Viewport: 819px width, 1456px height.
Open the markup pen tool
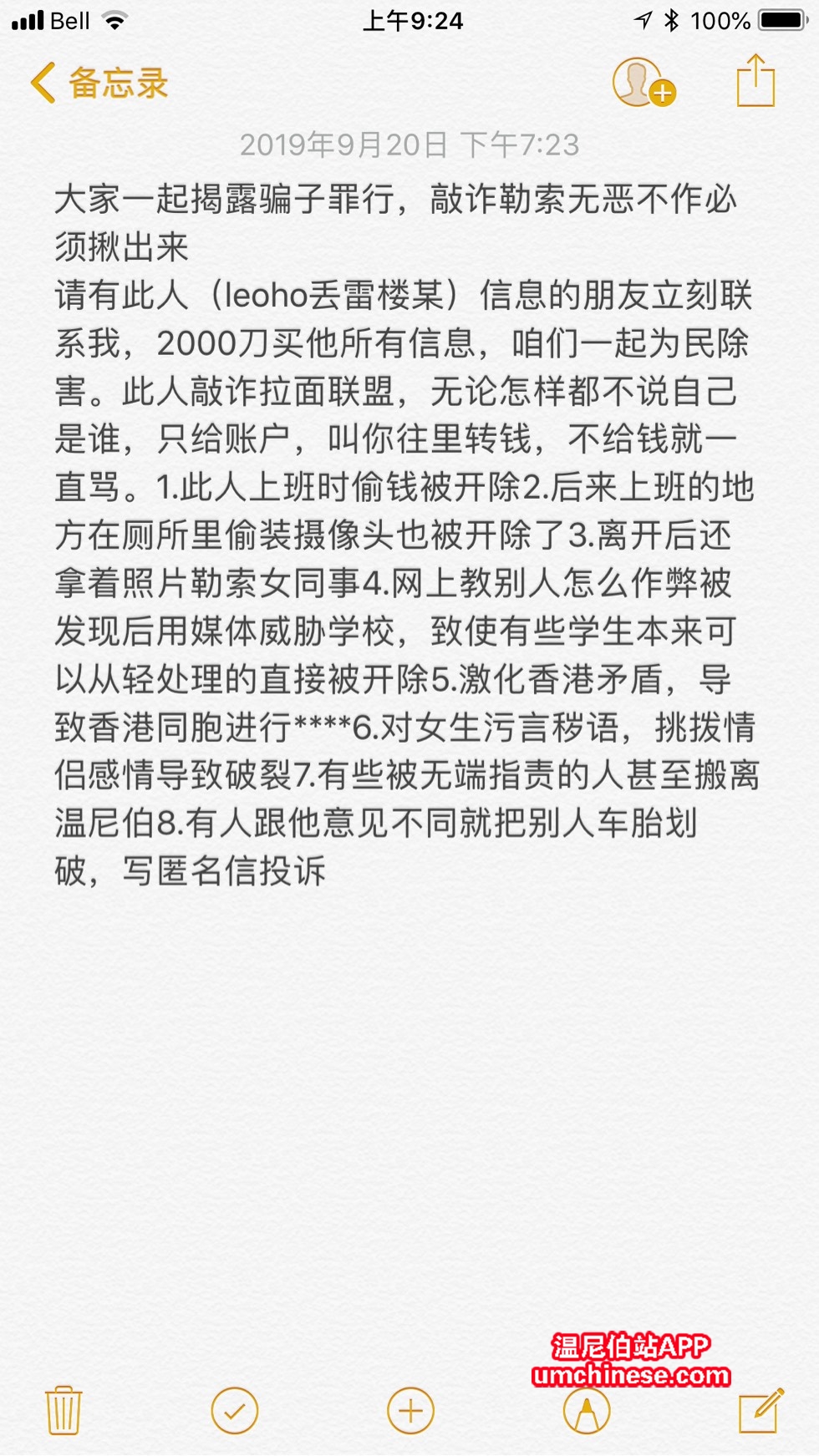[x=587, y=1410]
